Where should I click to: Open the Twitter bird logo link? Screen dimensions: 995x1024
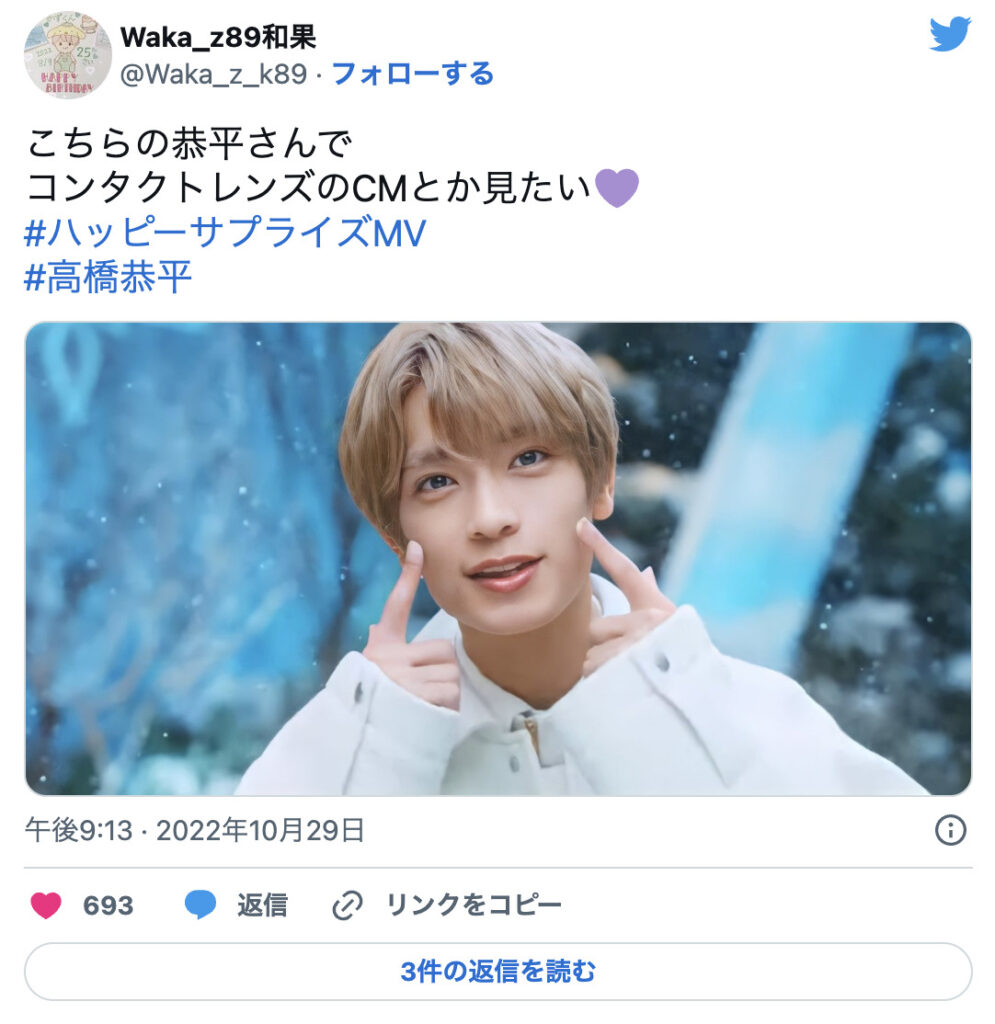tap(948, 35)
